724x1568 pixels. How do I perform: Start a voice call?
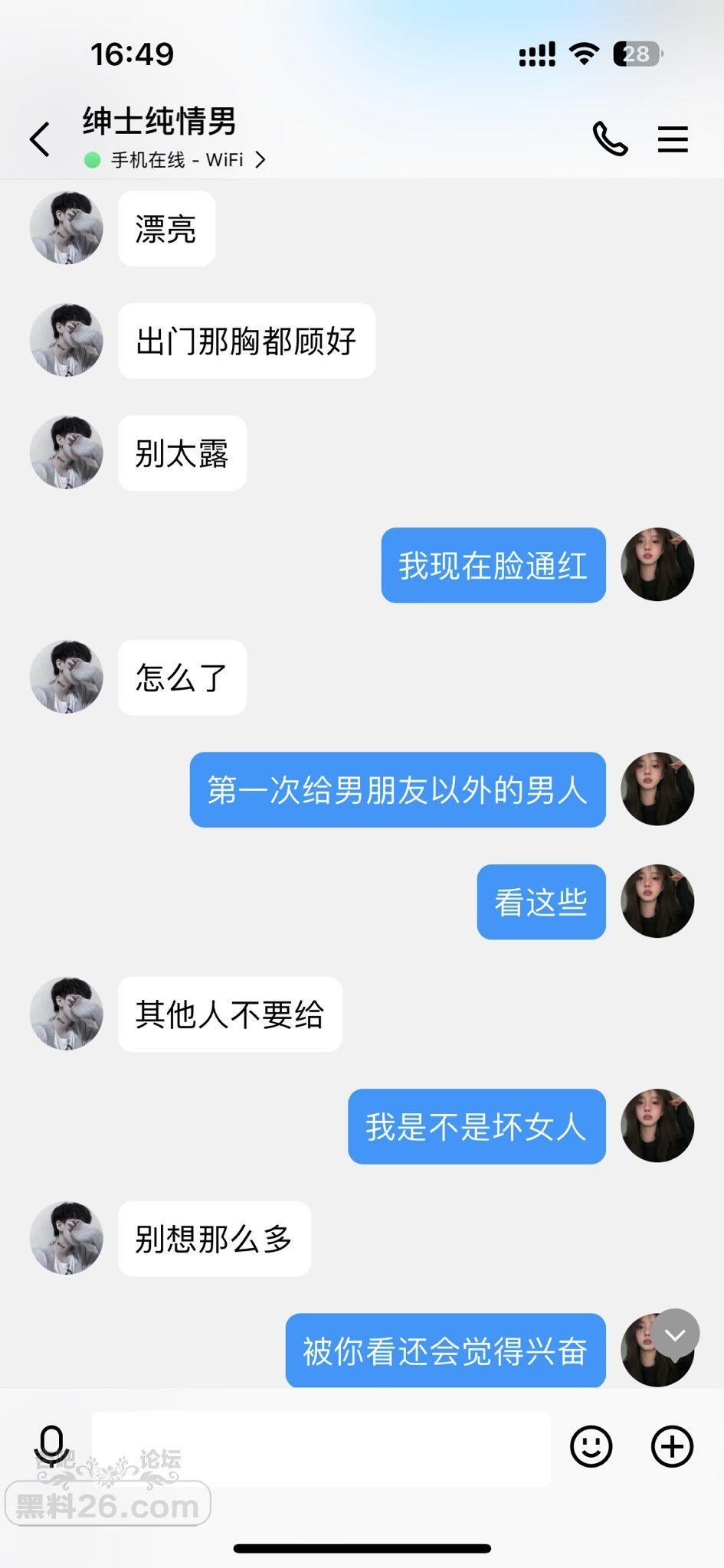pos(610,139)
